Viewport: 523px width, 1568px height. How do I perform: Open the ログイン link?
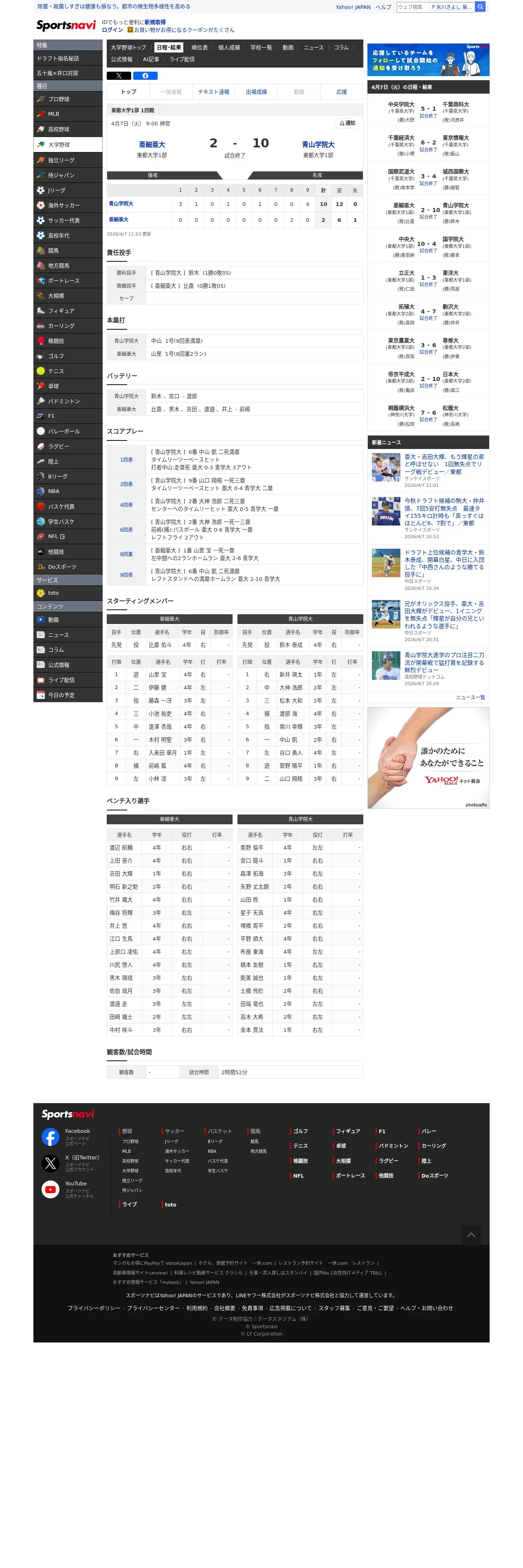point(112,30)
